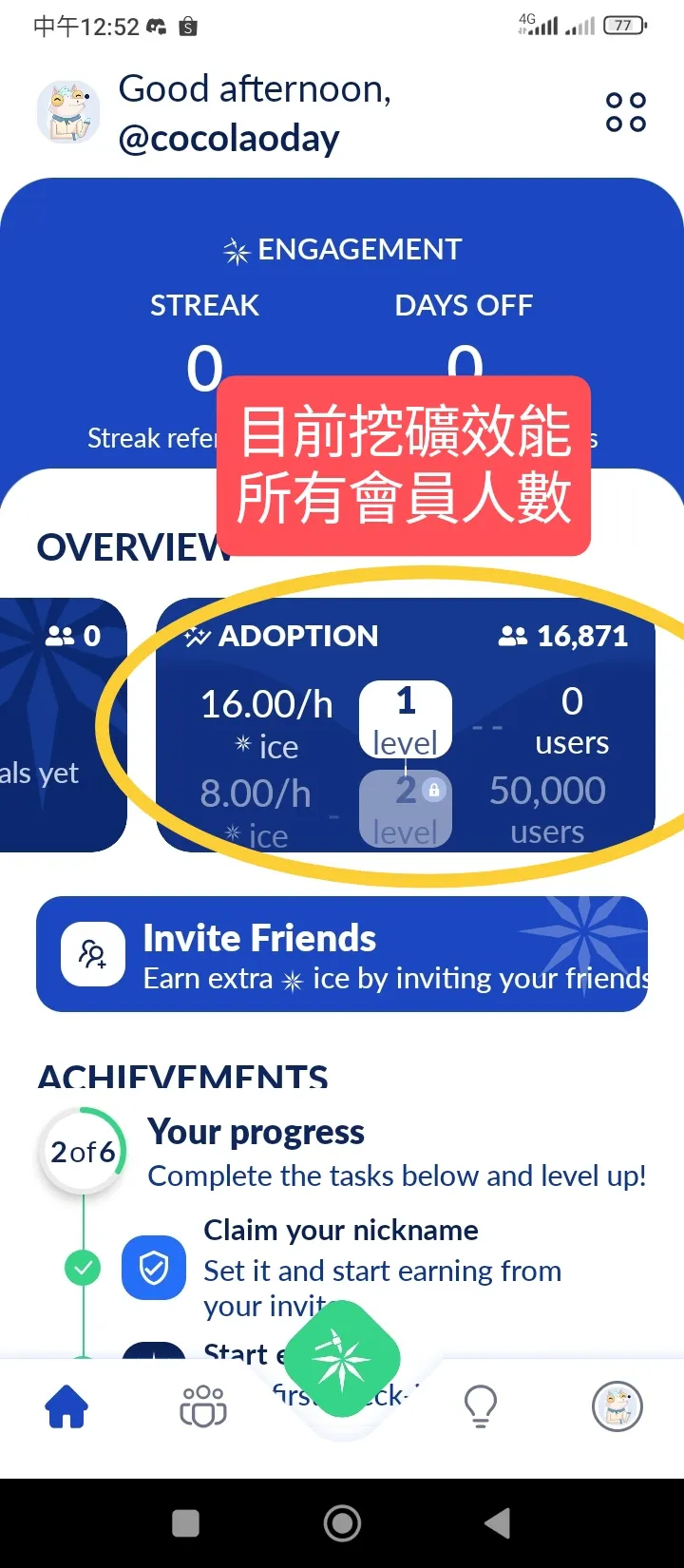Tap the invite friends people icon
Screen dimensions: 684x1568
[92, 954]
